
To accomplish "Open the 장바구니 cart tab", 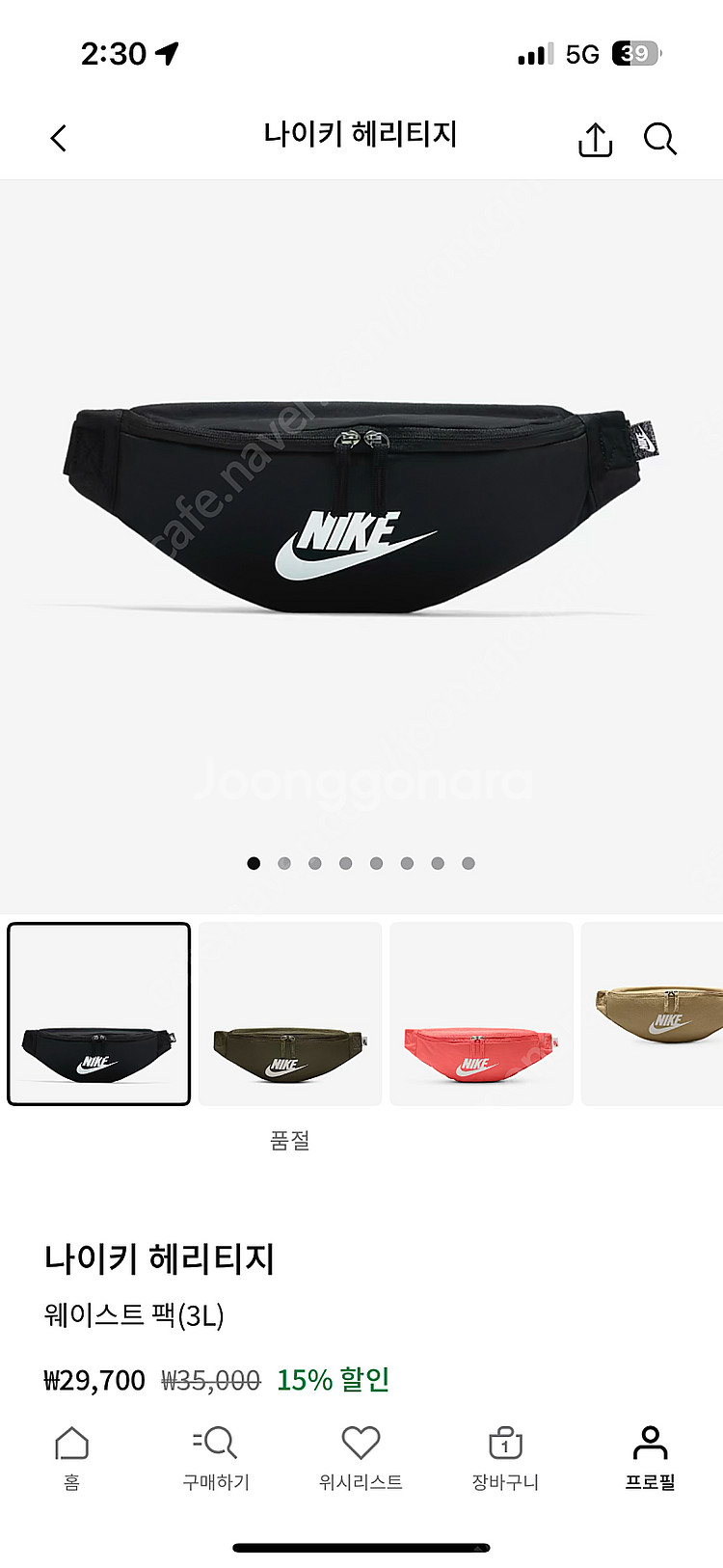I will coord(505,1458).
